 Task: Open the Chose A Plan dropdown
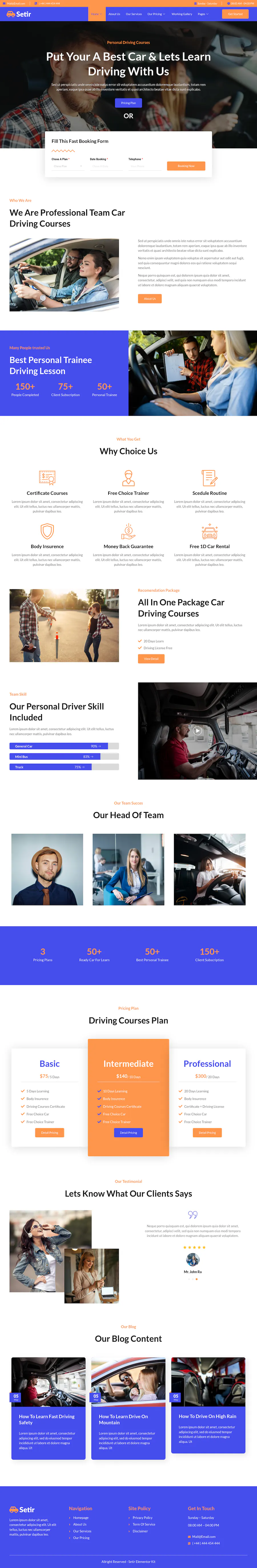pos(67,166)
